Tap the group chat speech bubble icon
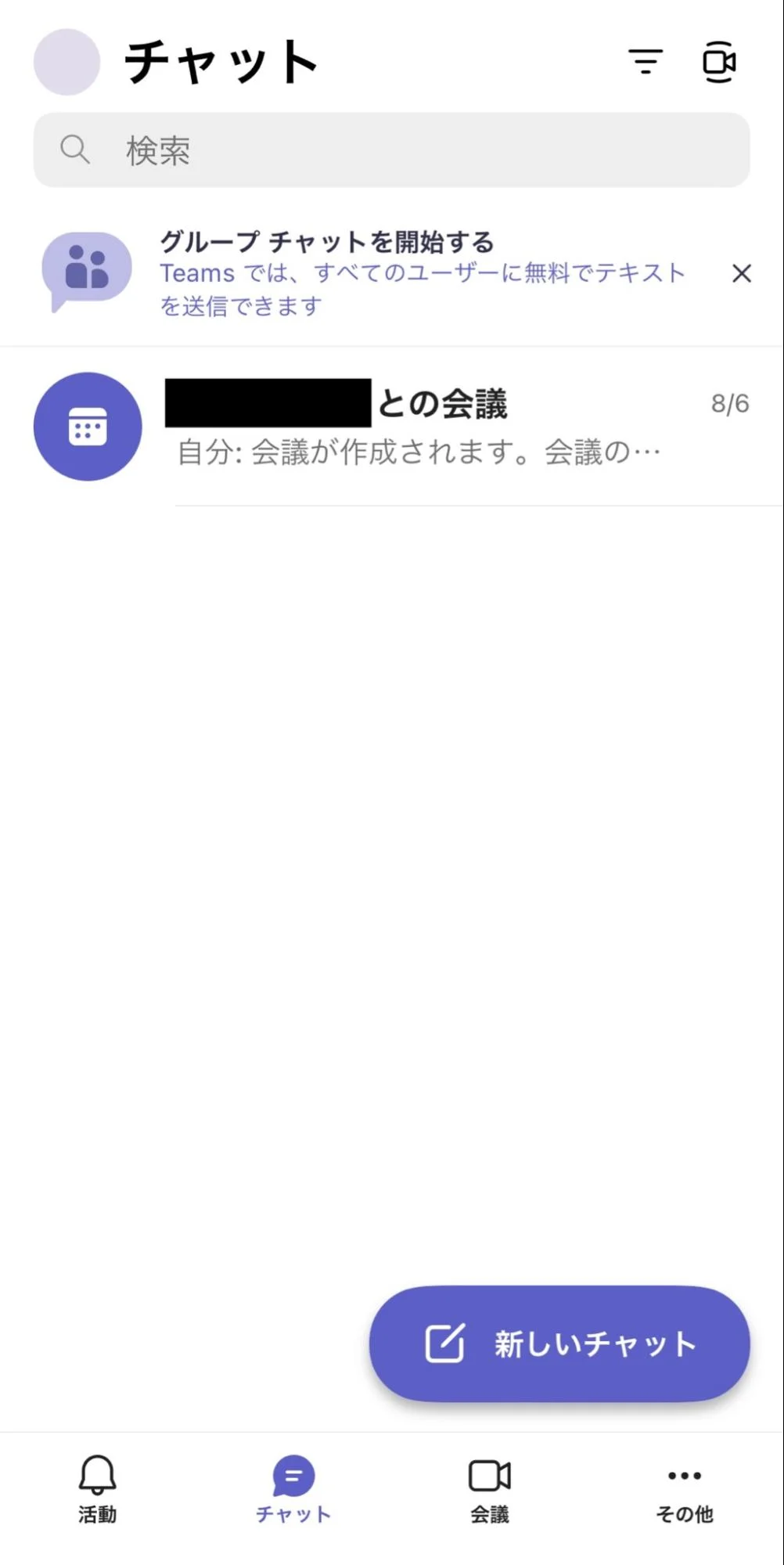The width and height of the screenshot is (784, 1565). pyautogui.click(x=86, y=270)
